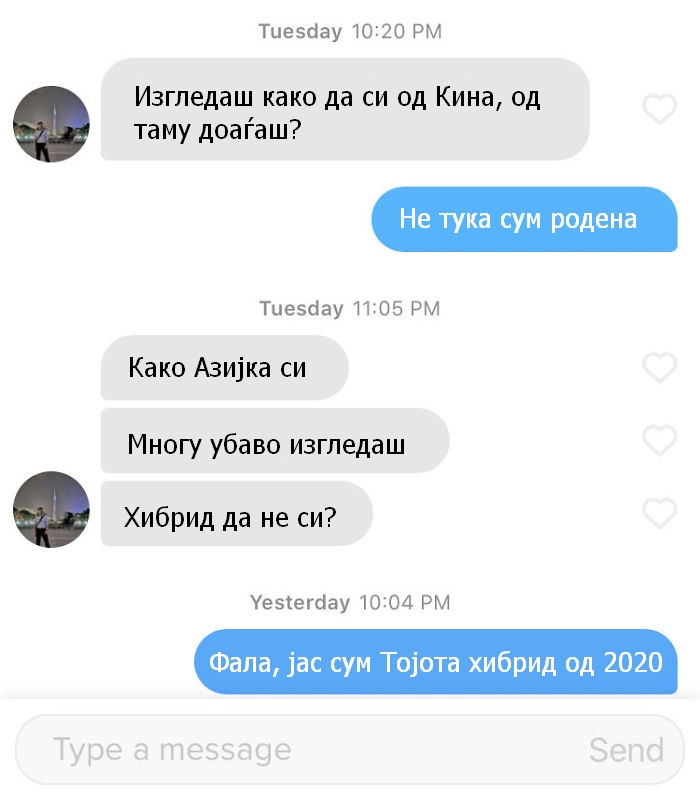Like the 'Хибрид да не си?' message
The width and height of the screenshot is (700, 798).
(x=659, y=514)
